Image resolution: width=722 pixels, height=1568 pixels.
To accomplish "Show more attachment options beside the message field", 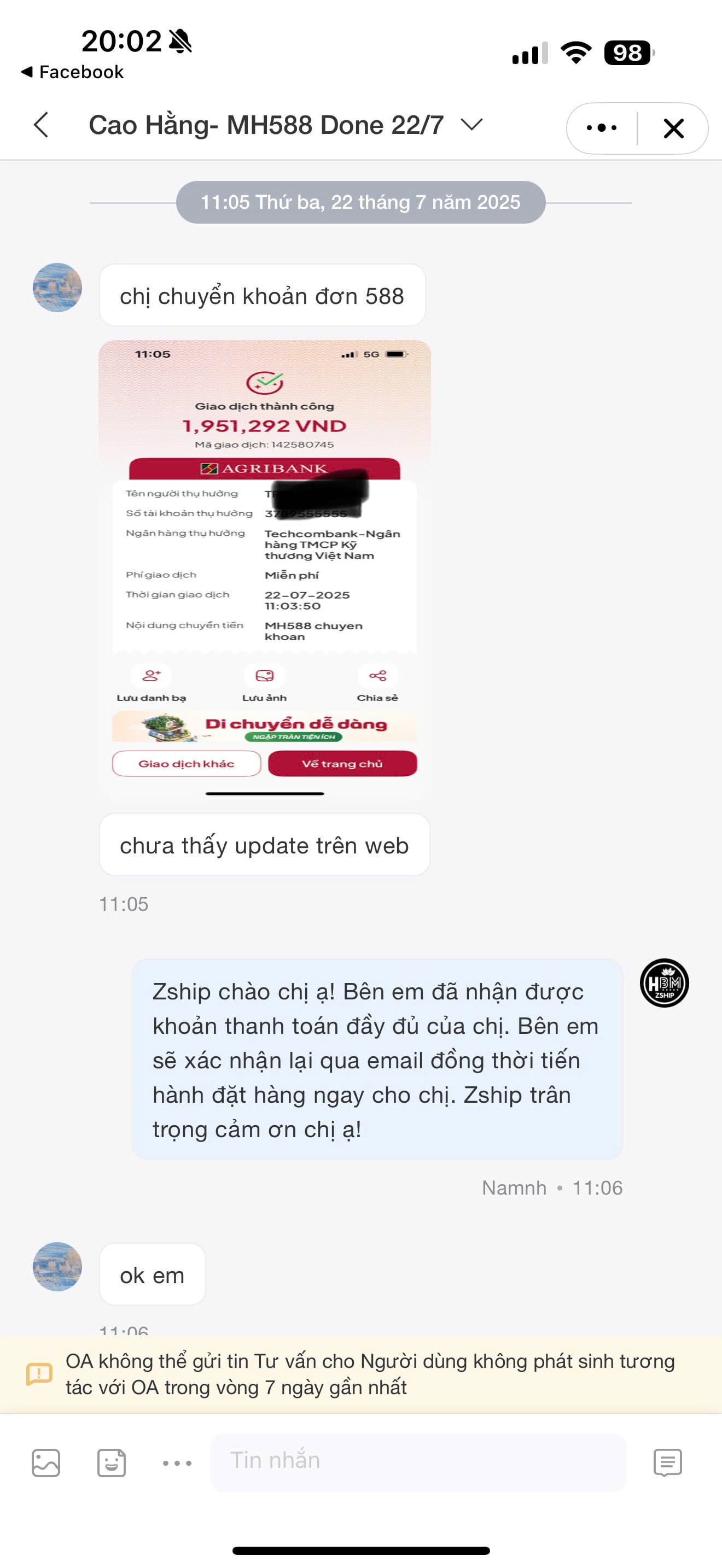I will (x=177, y=1462).
